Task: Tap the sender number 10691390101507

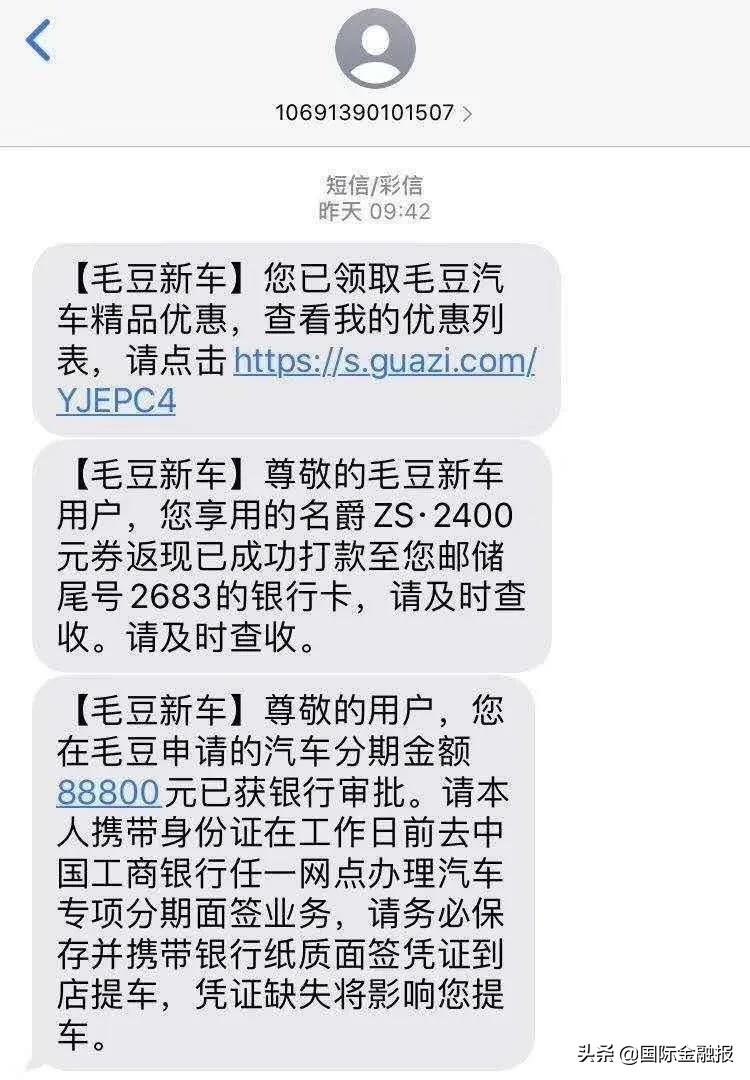Action: 363,113
